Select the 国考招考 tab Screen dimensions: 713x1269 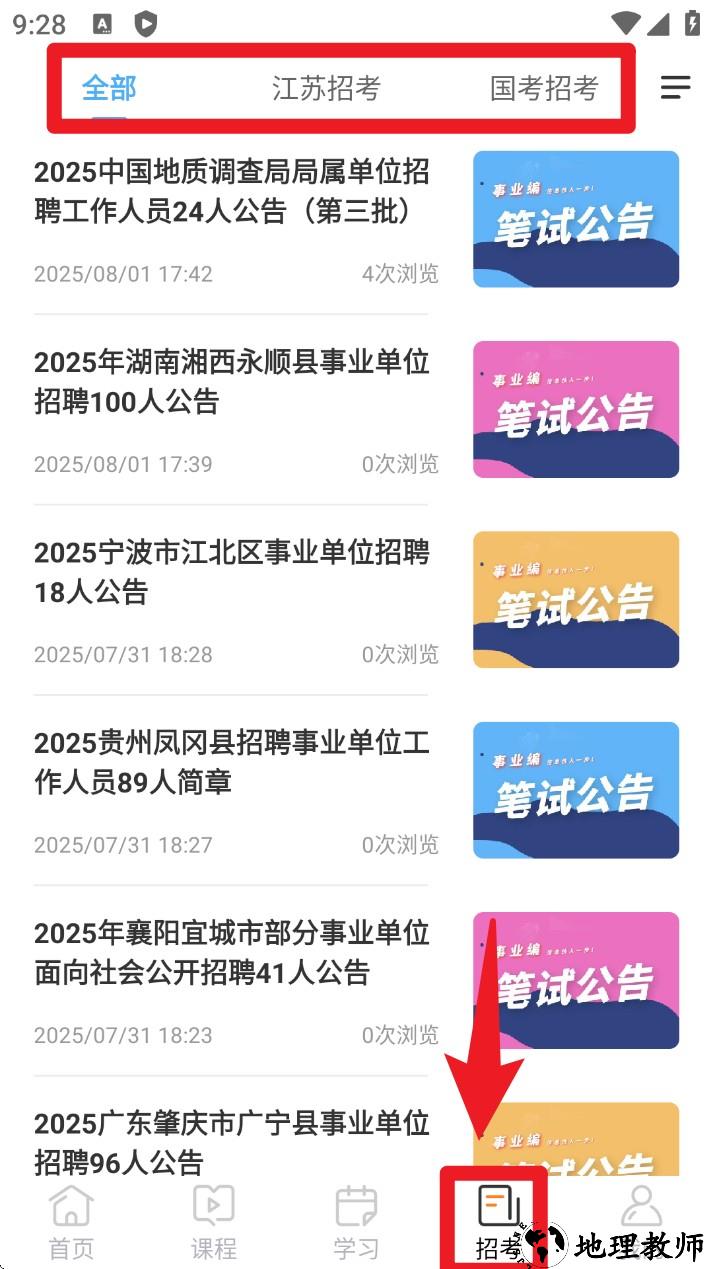pyautogui.click(x=543, y=89)
